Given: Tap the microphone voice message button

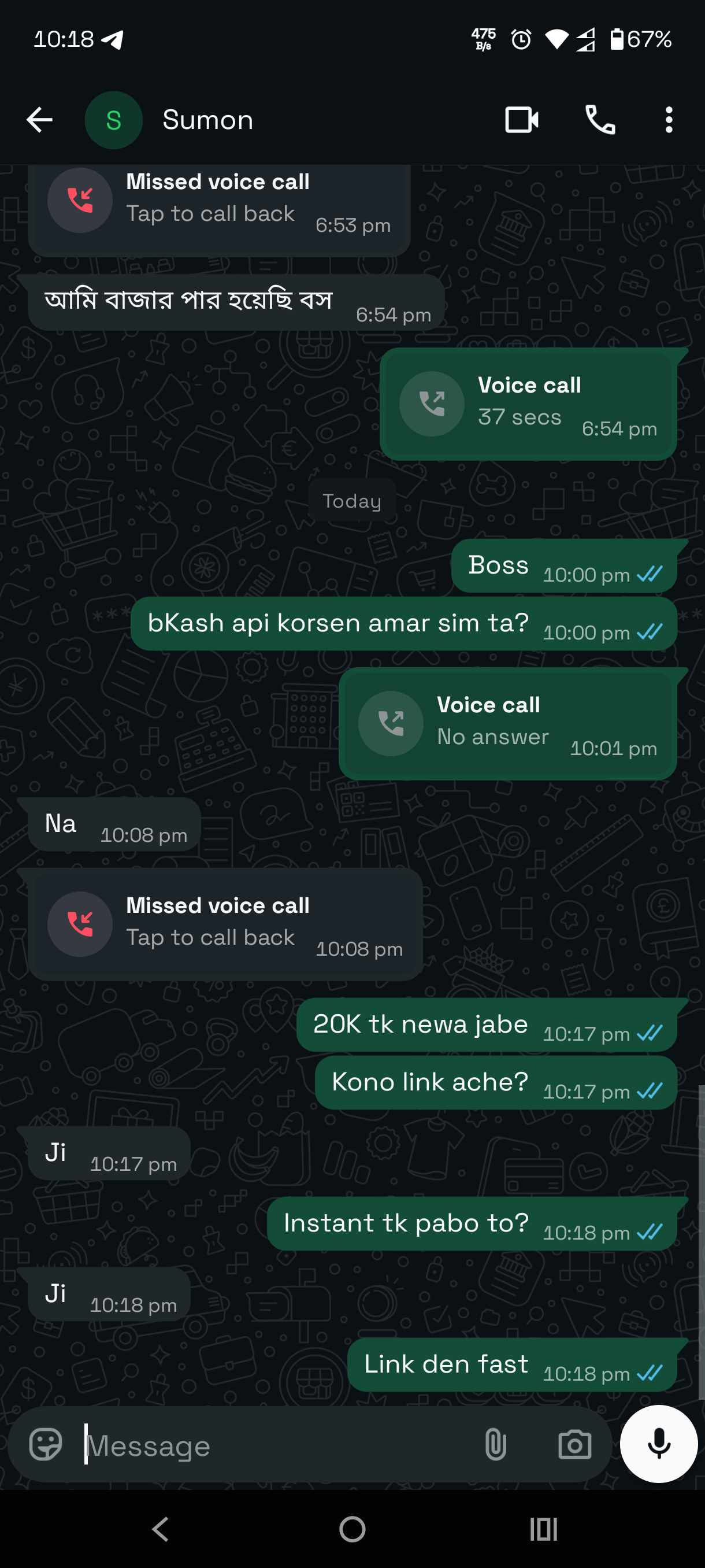Looking at the screenshot, I should tap(658, 1444).
